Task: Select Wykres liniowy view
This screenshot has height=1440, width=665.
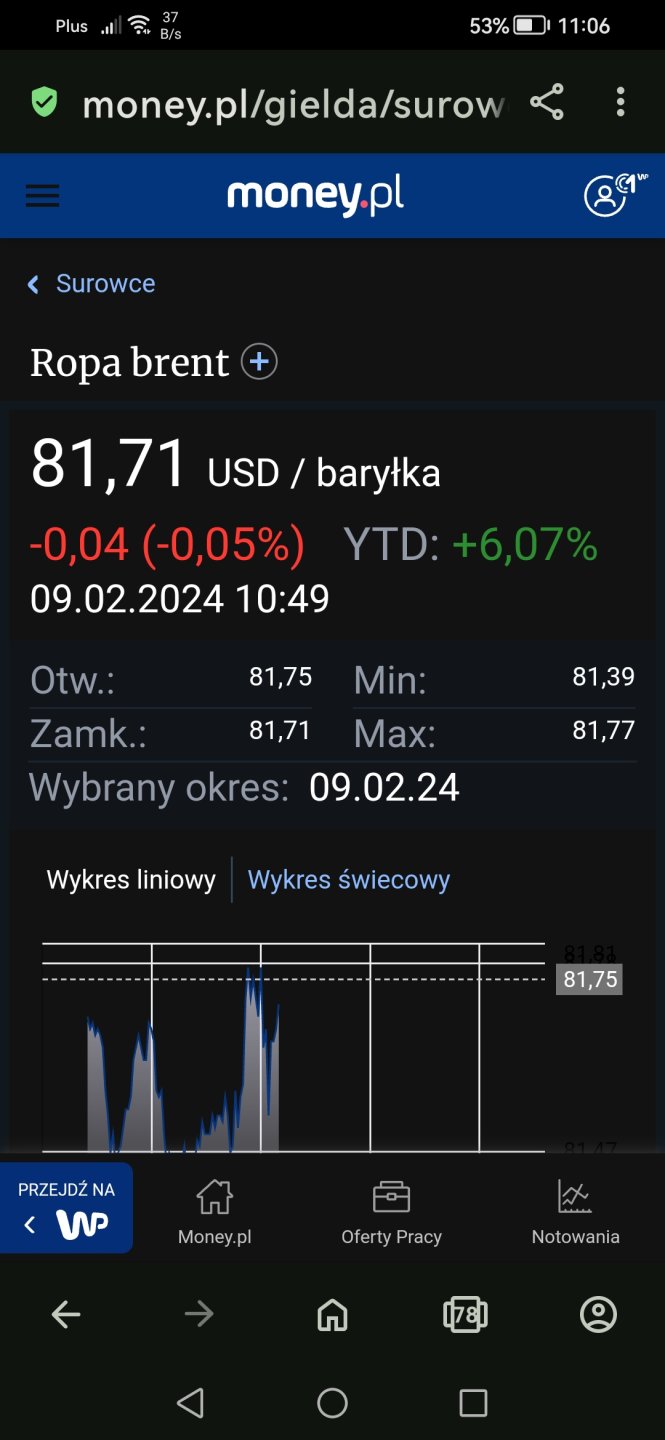Action: 131,880
